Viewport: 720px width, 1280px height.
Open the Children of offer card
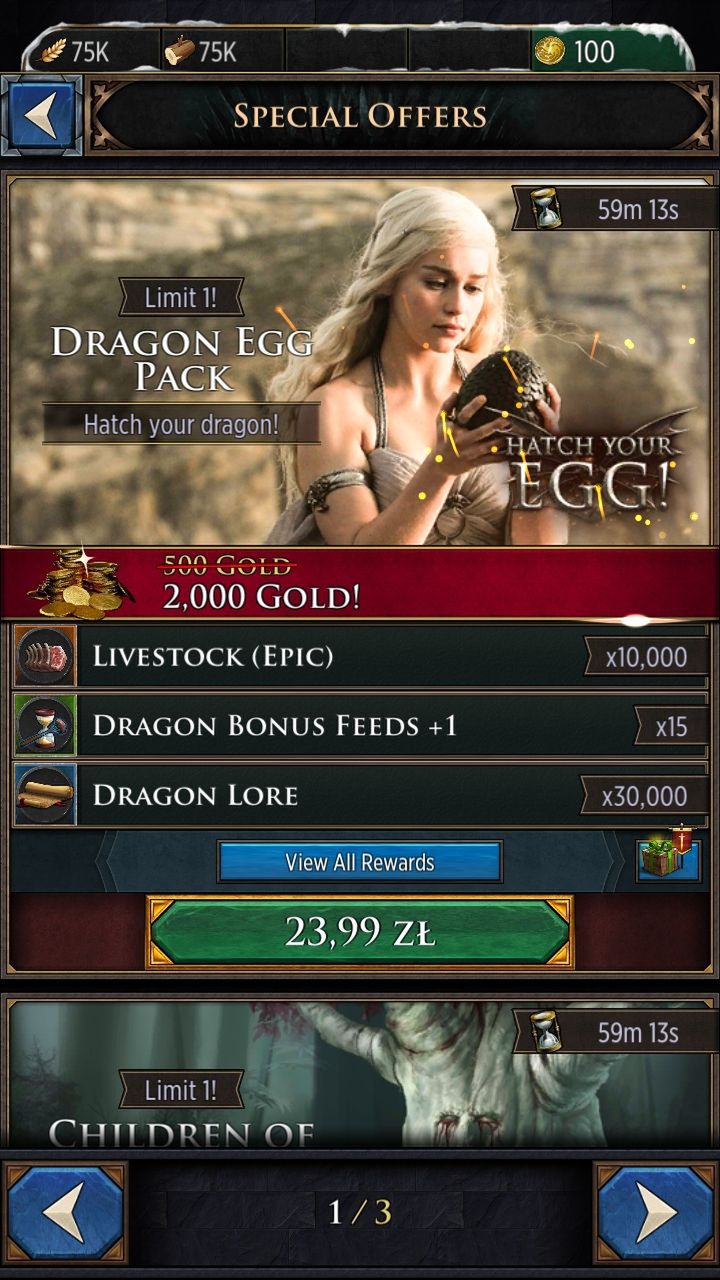click(360, 1074)
